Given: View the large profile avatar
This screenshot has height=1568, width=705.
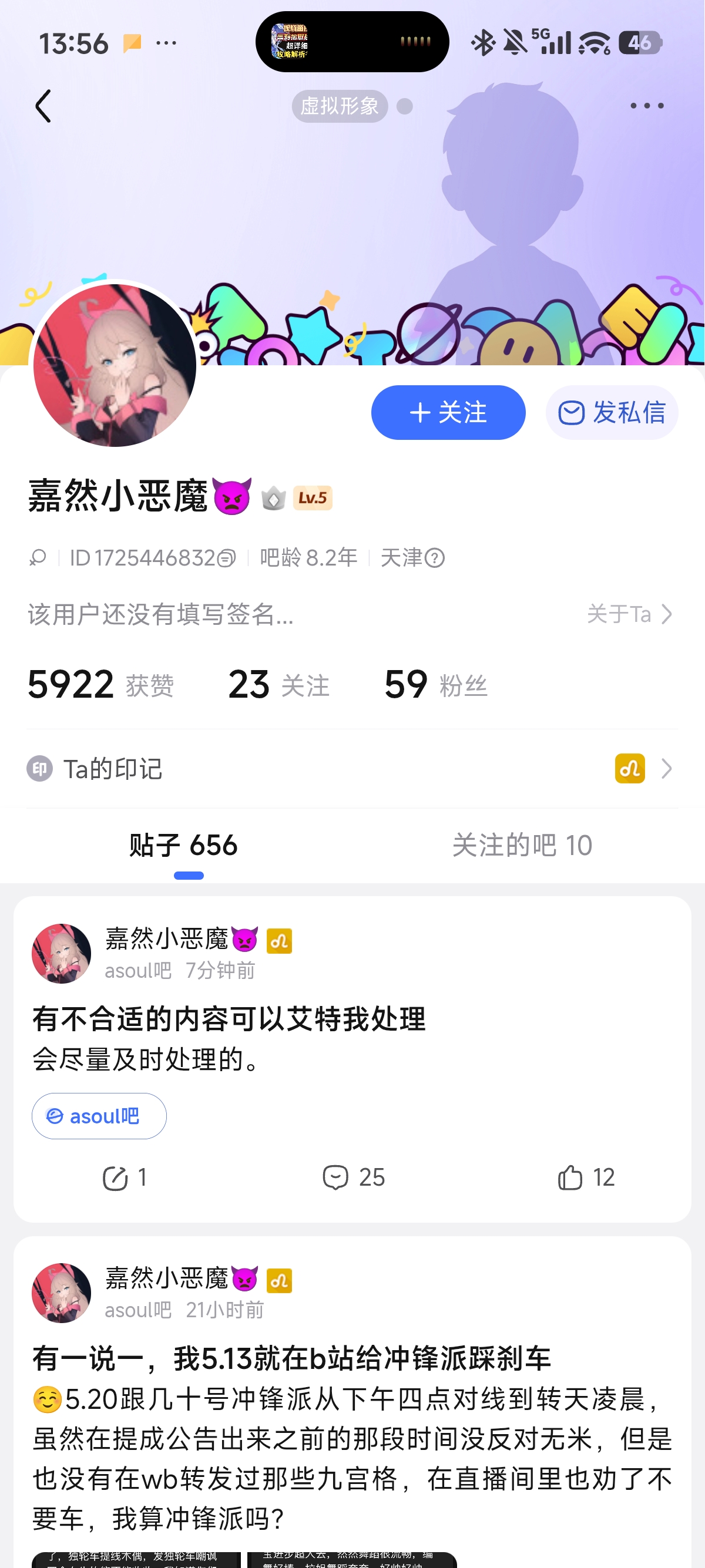Looking at the screenshot, I should tap(115, 365).
